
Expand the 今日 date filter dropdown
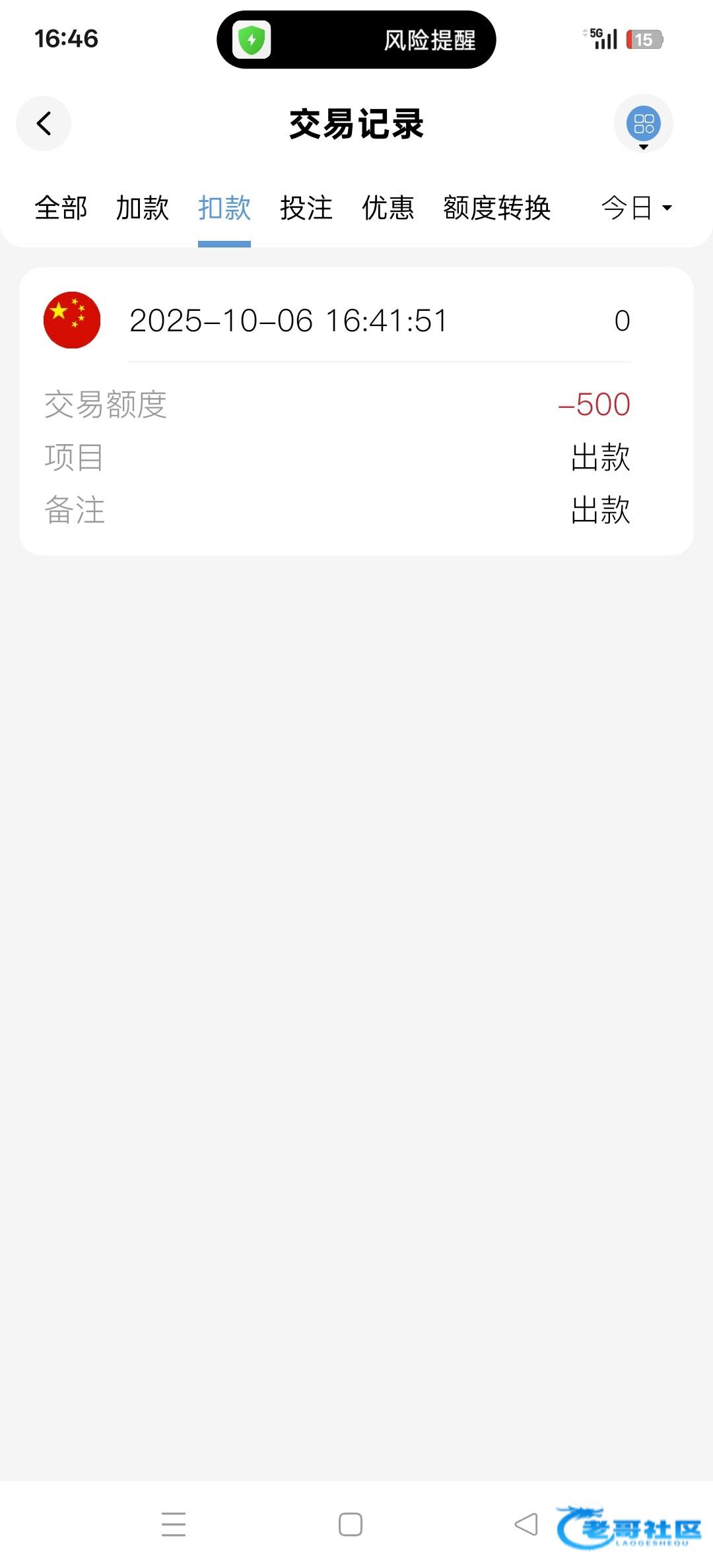636,208
